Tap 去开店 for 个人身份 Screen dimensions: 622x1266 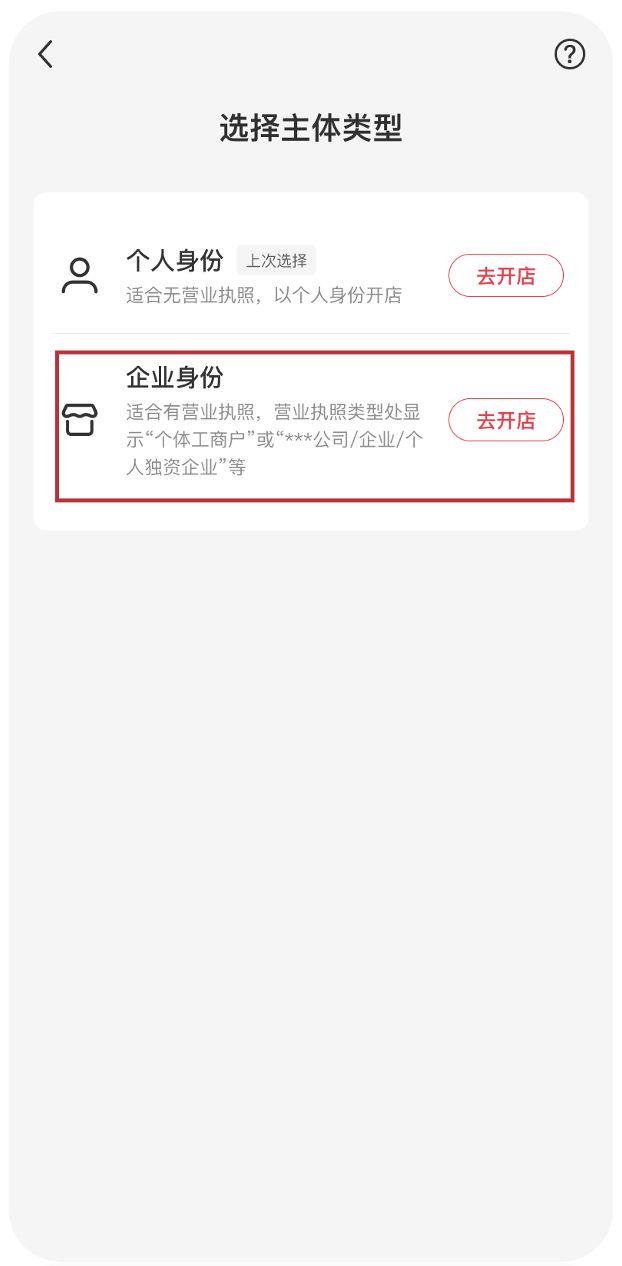(x=506, y=276)
